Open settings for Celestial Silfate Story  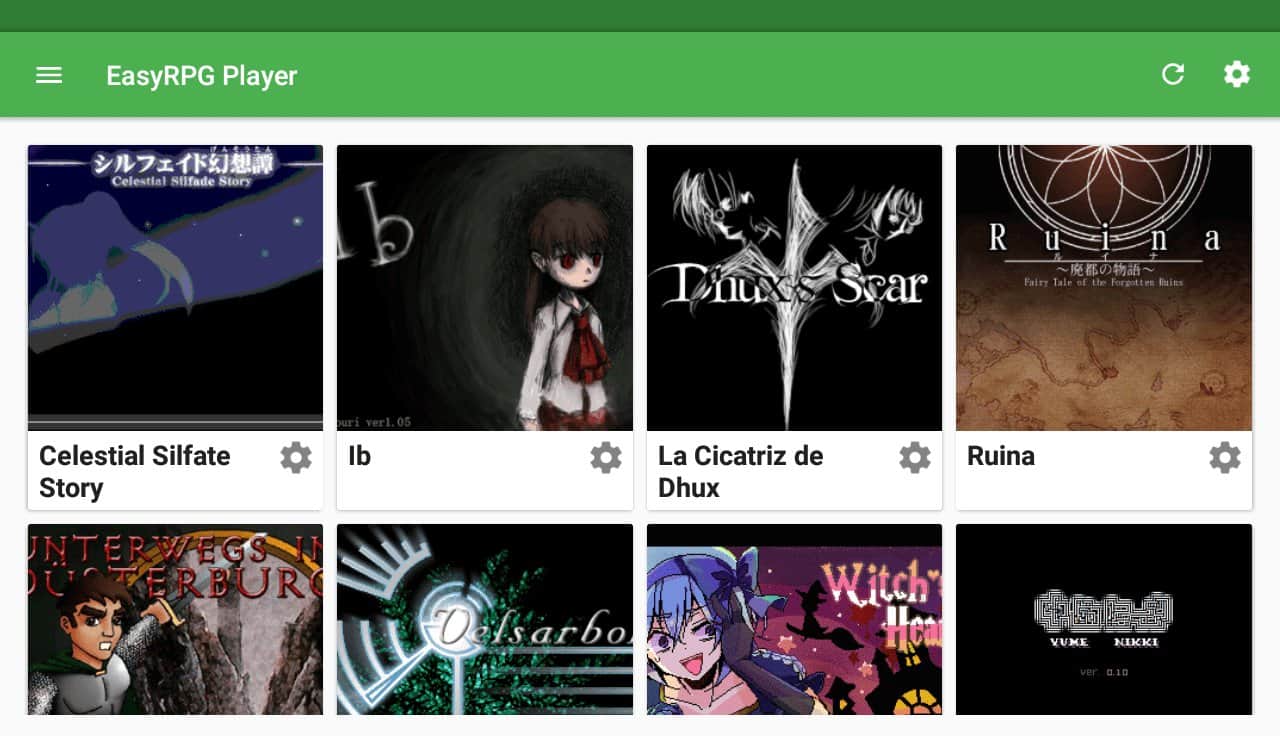coord(296,458)
